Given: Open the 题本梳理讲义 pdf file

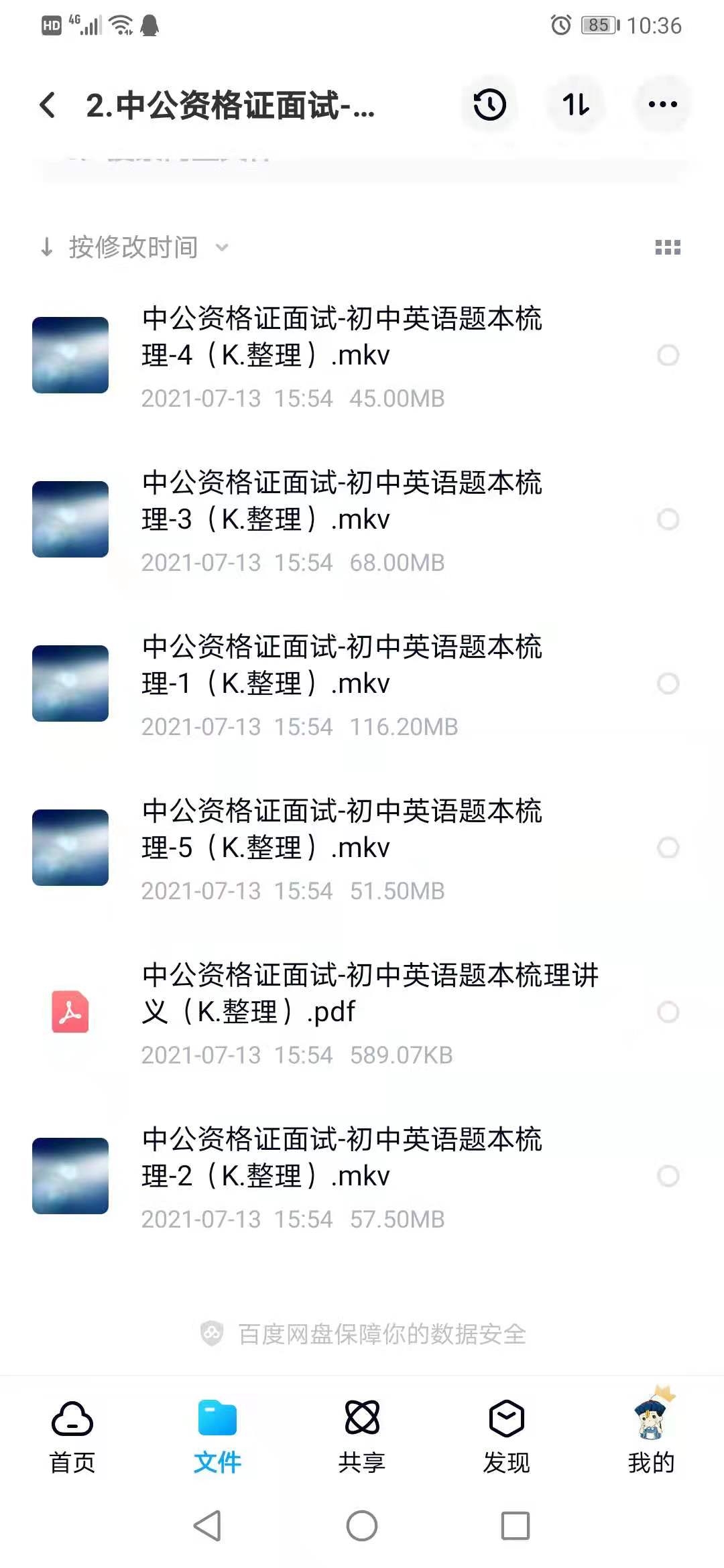Looking at the screenshot, I should [x=369, y=994].
